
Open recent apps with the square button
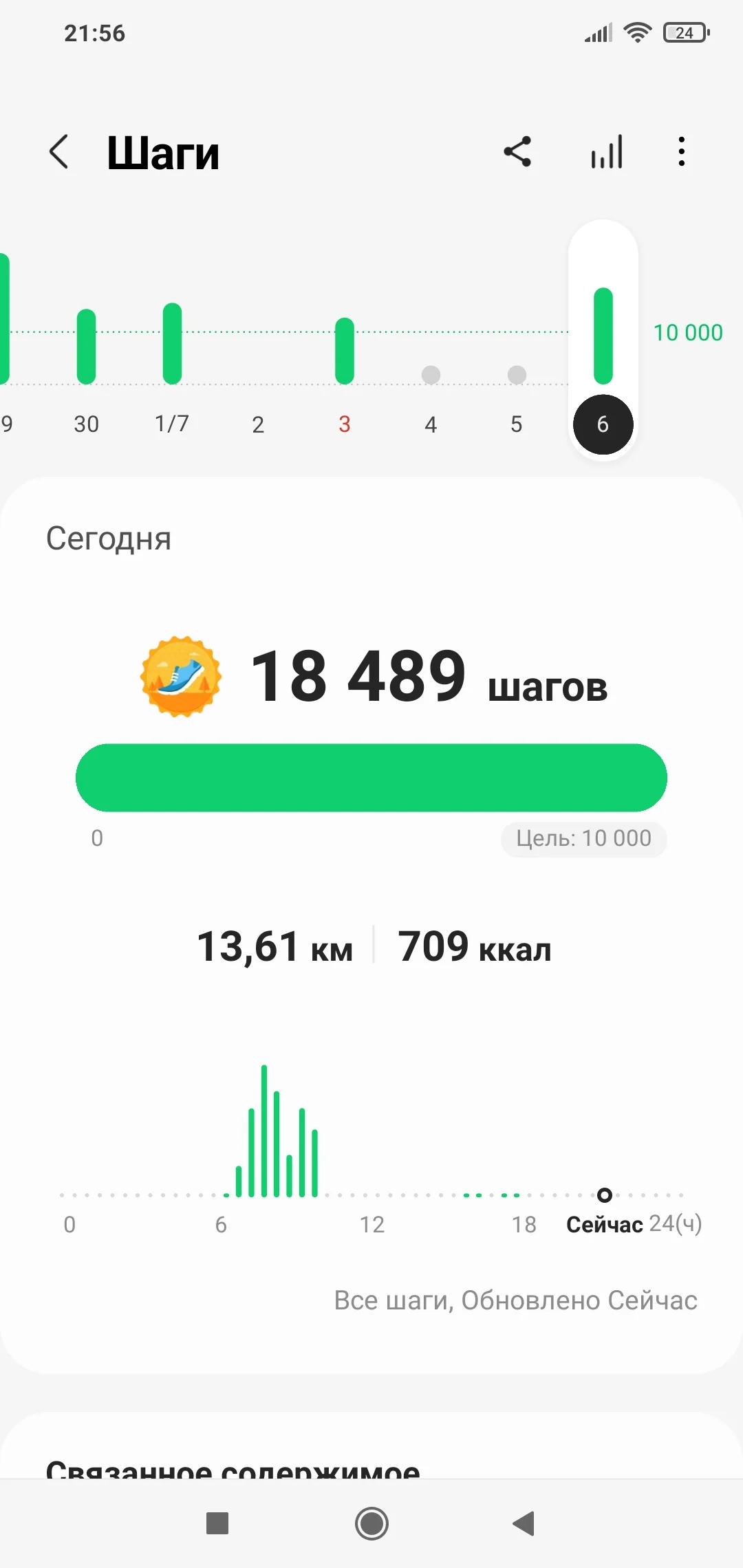tap(217, 1523)
